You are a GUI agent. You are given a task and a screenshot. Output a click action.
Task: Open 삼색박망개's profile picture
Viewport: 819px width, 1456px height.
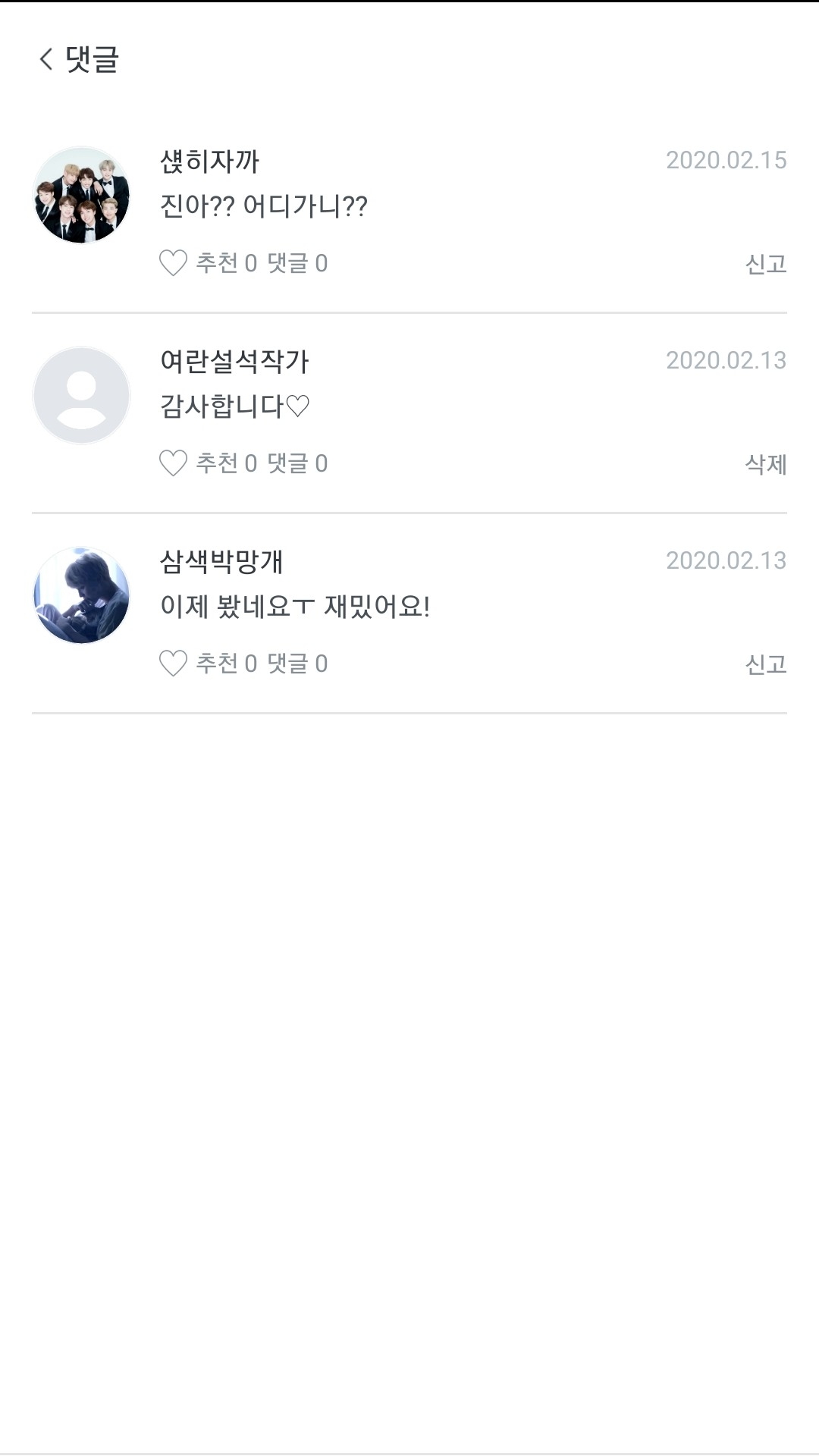click(x=82, y=595)
